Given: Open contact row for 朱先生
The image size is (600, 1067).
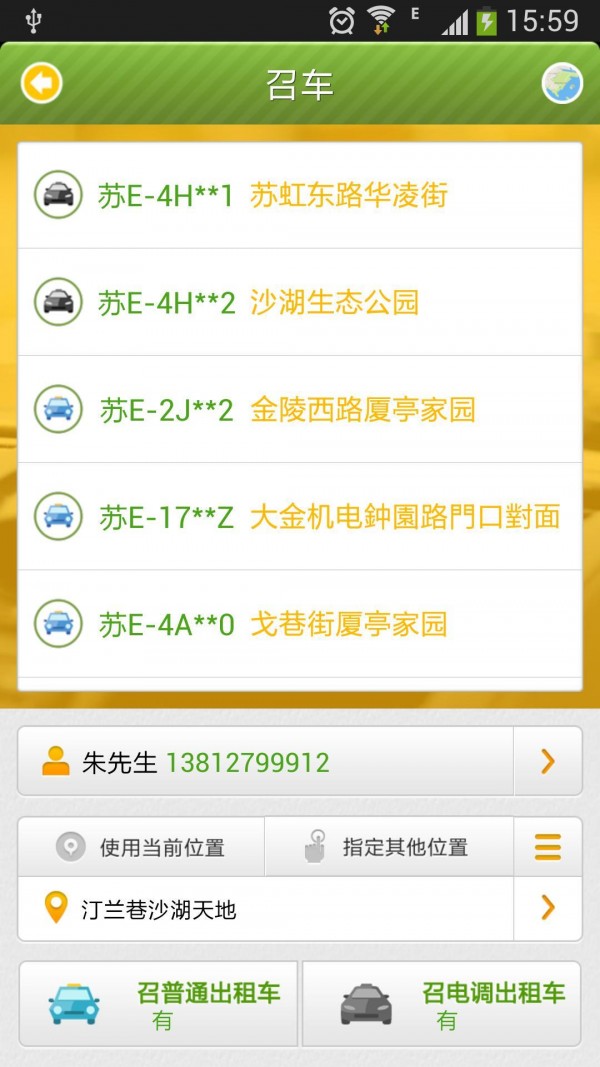Looking at the screenshot, I should [266, 762].
